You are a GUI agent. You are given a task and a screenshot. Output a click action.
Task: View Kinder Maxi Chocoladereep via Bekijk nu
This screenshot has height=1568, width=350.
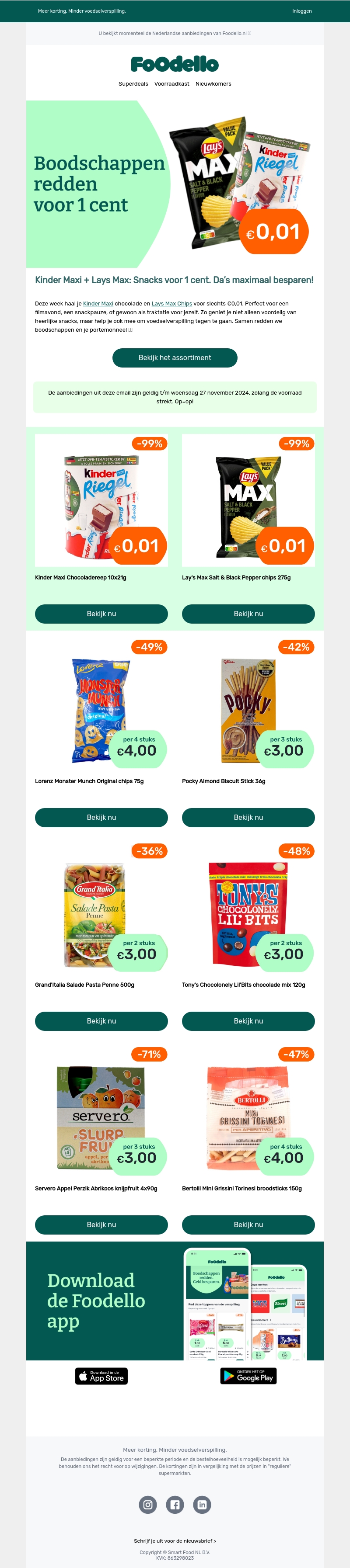click(x=101, y=614)
